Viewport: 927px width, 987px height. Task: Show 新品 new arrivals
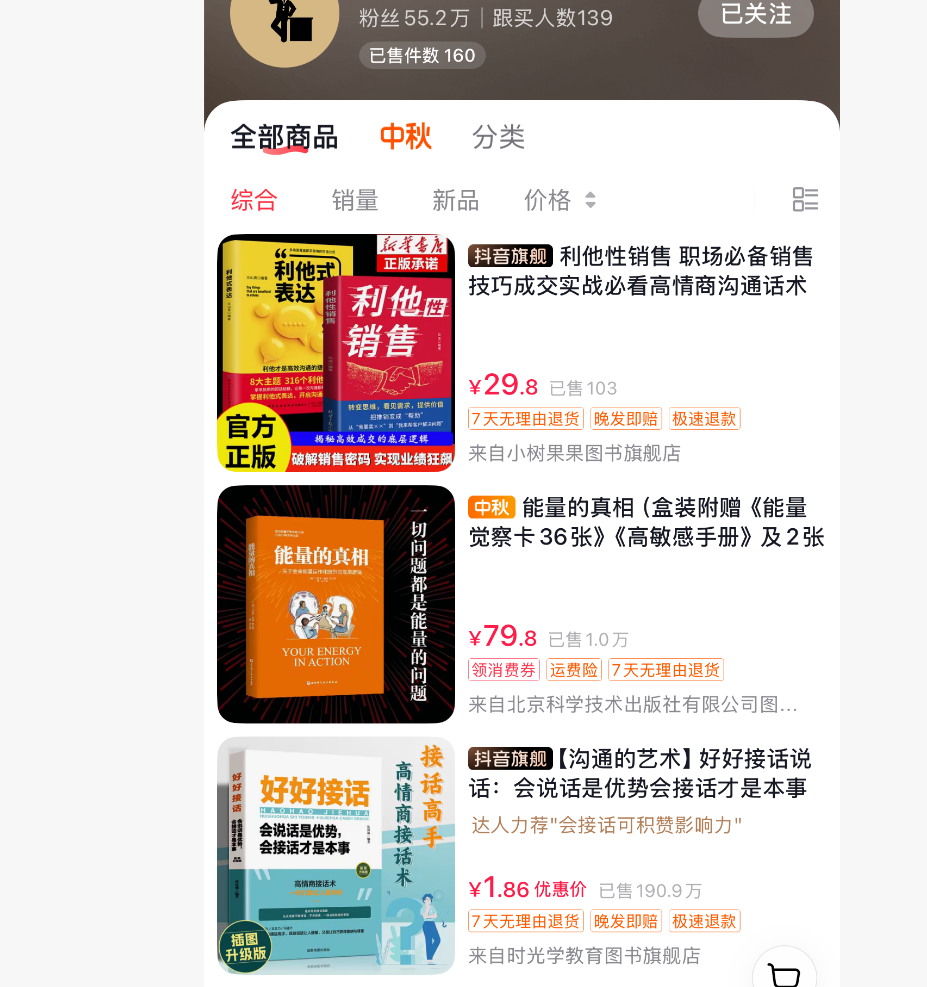[x=455, y=200]
